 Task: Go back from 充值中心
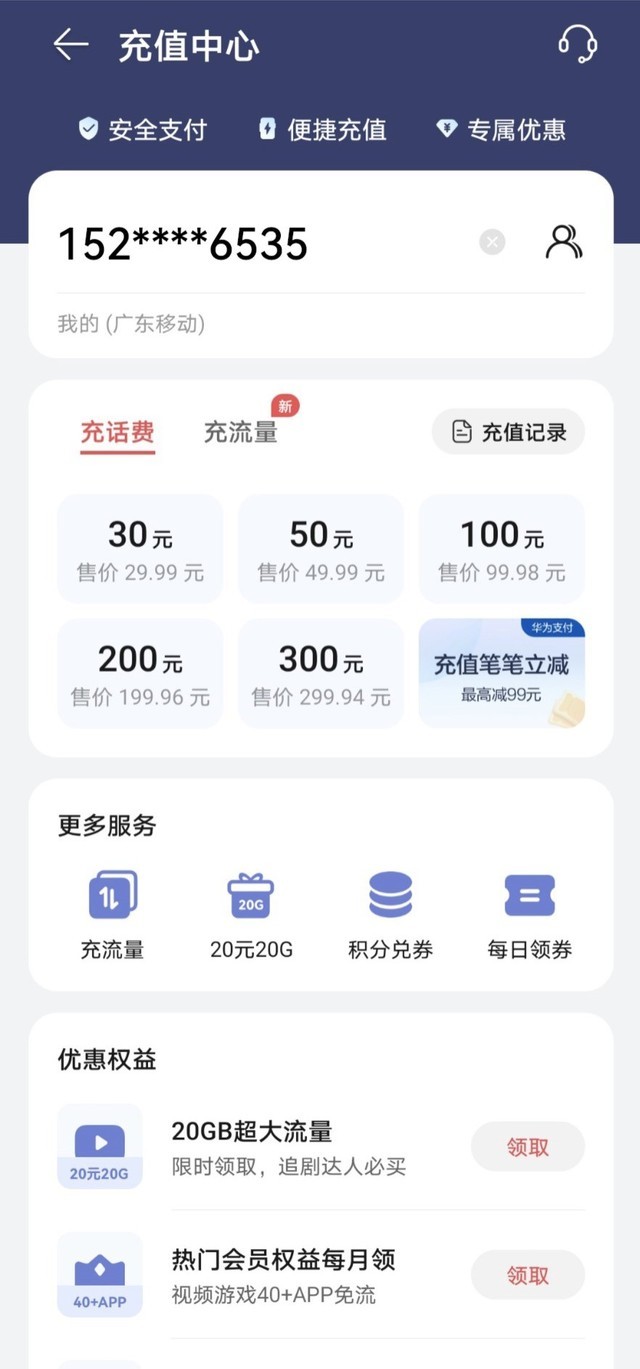coord(71,45)
